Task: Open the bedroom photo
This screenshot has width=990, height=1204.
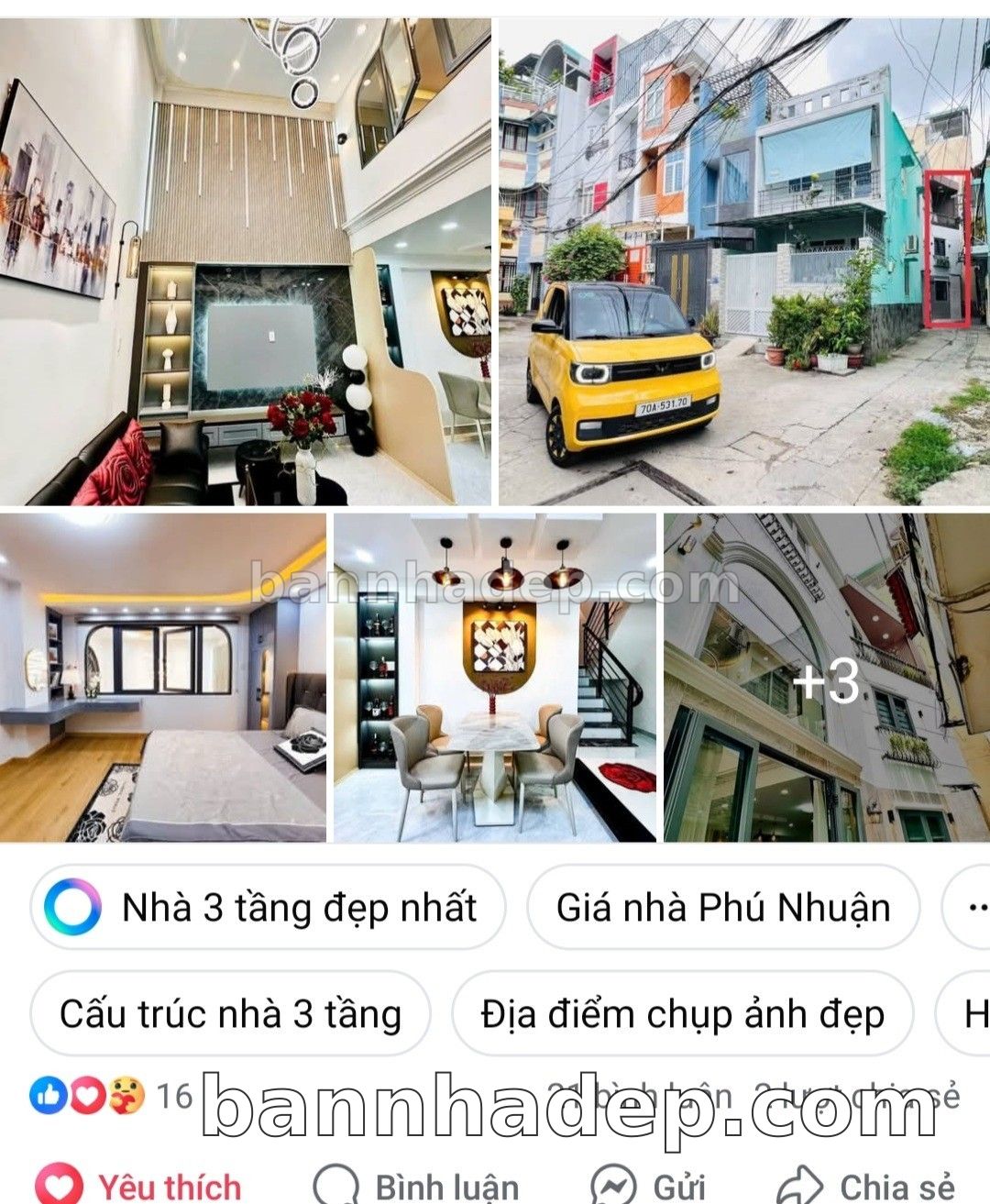Action: pyautogui.click(x=162, y=678)
